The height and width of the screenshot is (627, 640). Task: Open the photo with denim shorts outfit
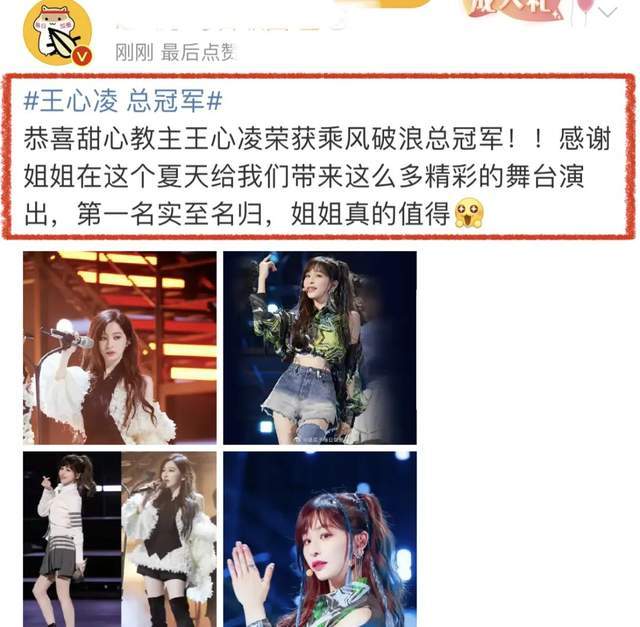coord(319,347)
